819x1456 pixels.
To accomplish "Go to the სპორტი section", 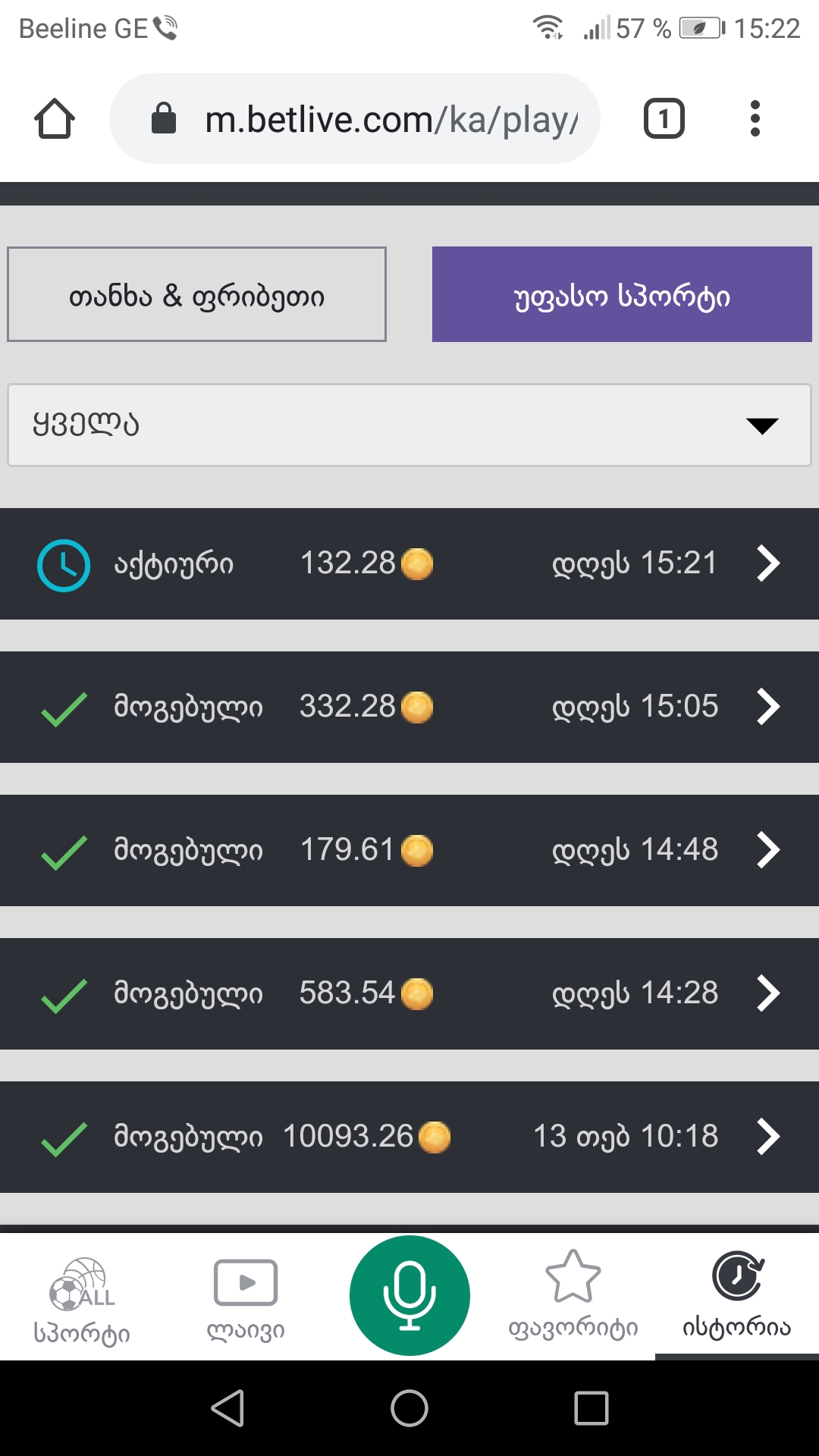I will (82, 1298).
